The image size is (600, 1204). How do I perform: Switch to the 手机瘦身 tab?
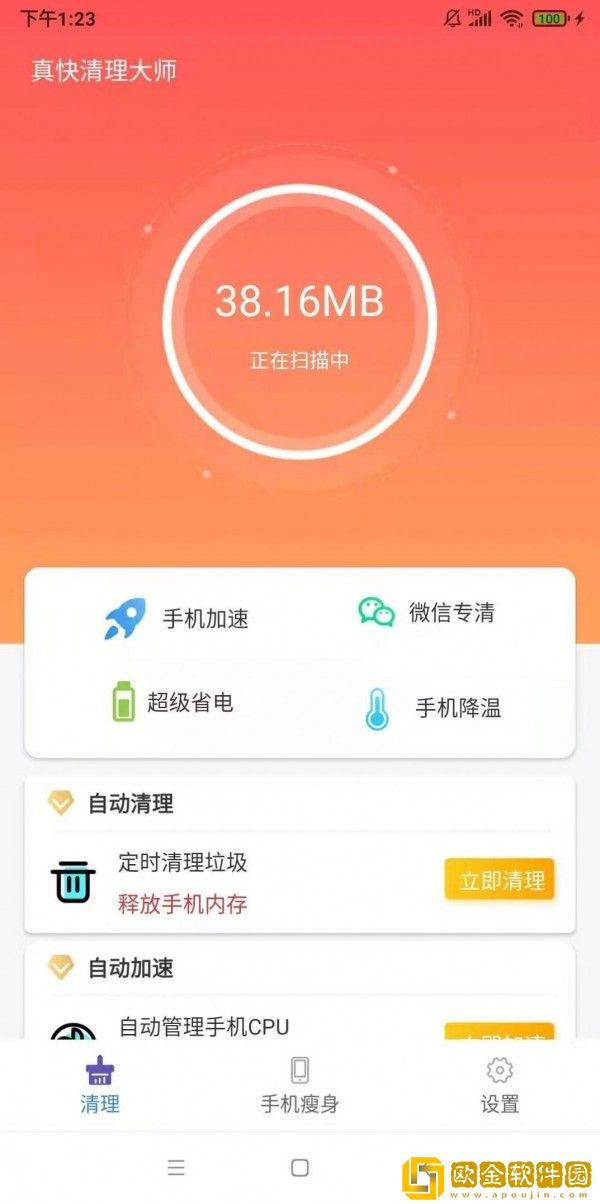pyautogui.click(x=299, y=1085)
